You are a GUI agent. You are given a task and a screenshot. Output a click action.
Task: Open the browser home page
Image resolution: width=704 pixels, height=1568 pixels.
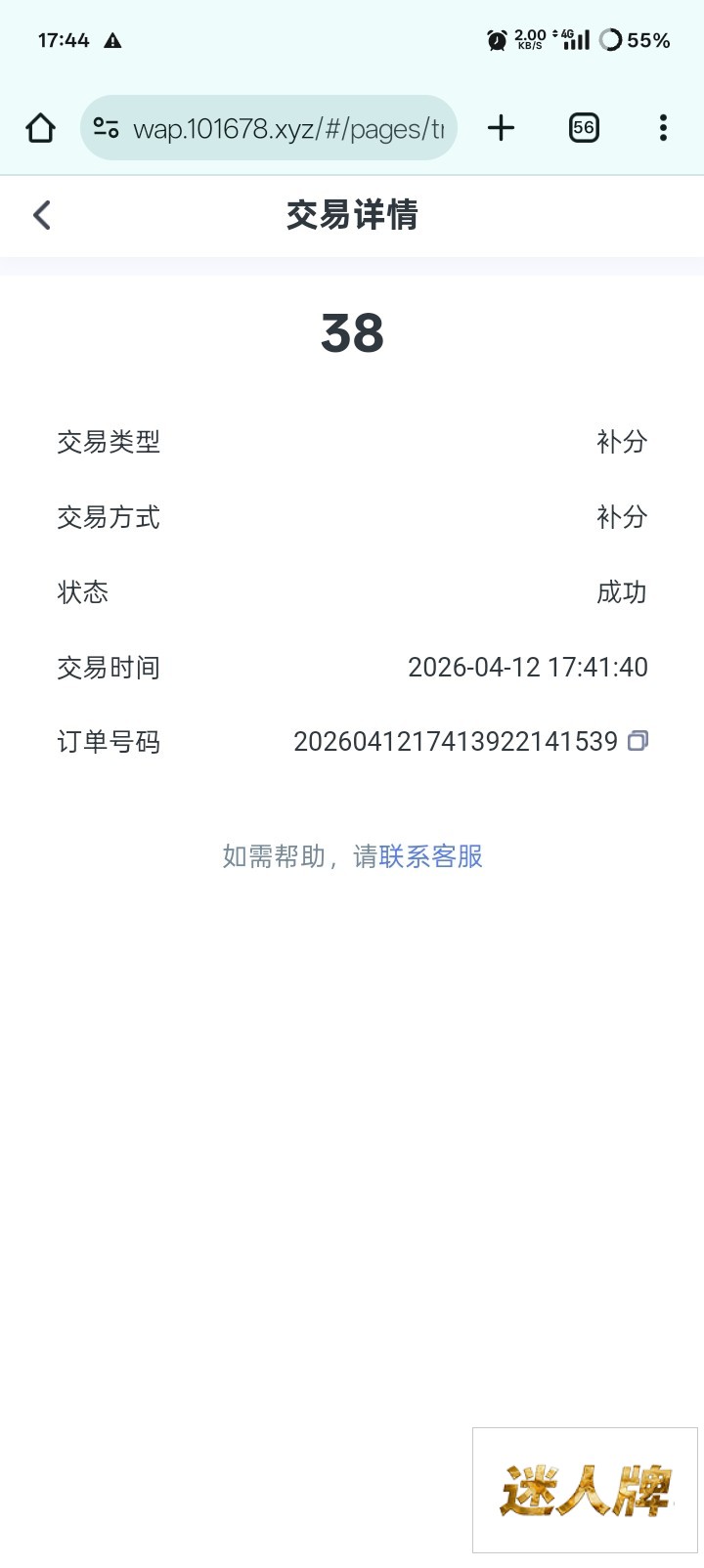tap(40, 128)
